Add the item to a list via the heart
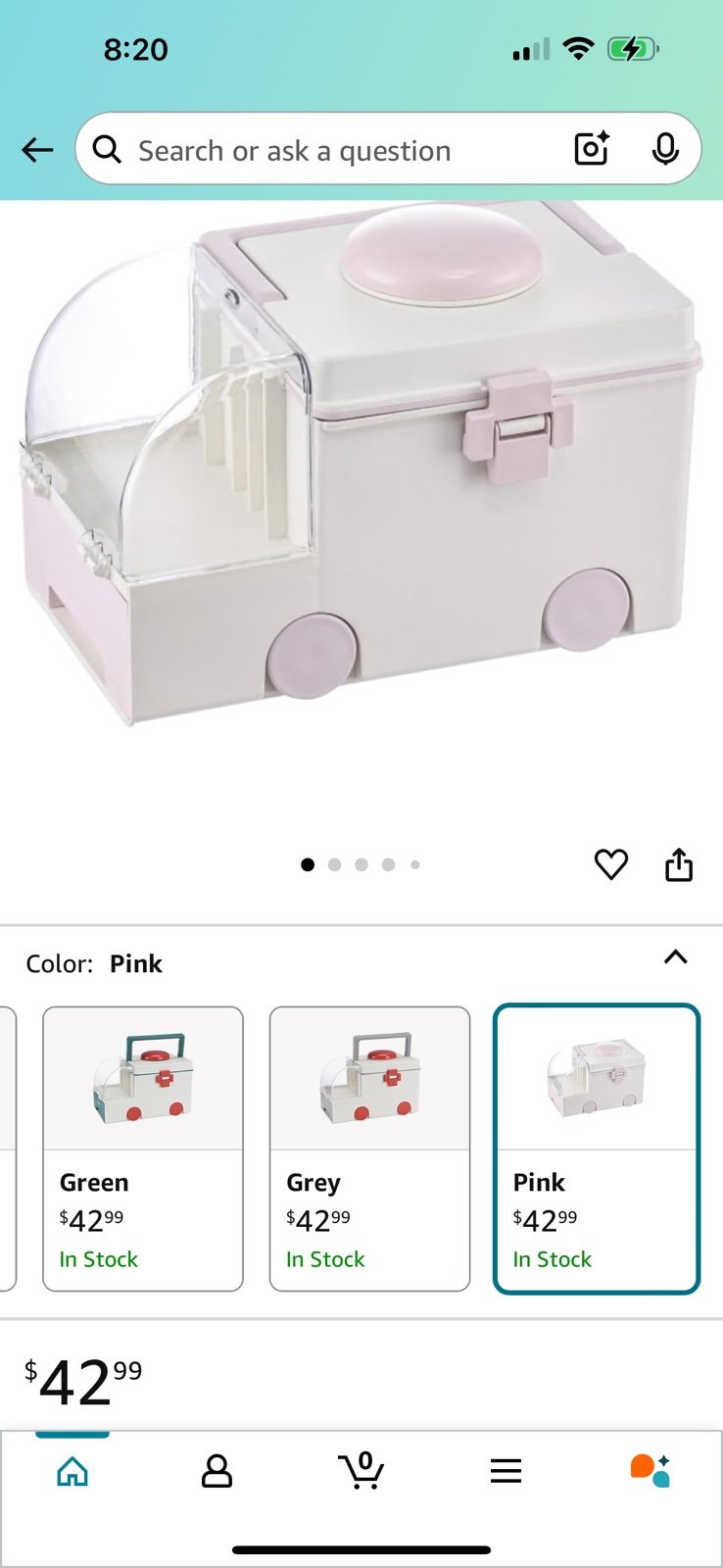The width and height of the screenshot is (723, 1568). (611, 864)
